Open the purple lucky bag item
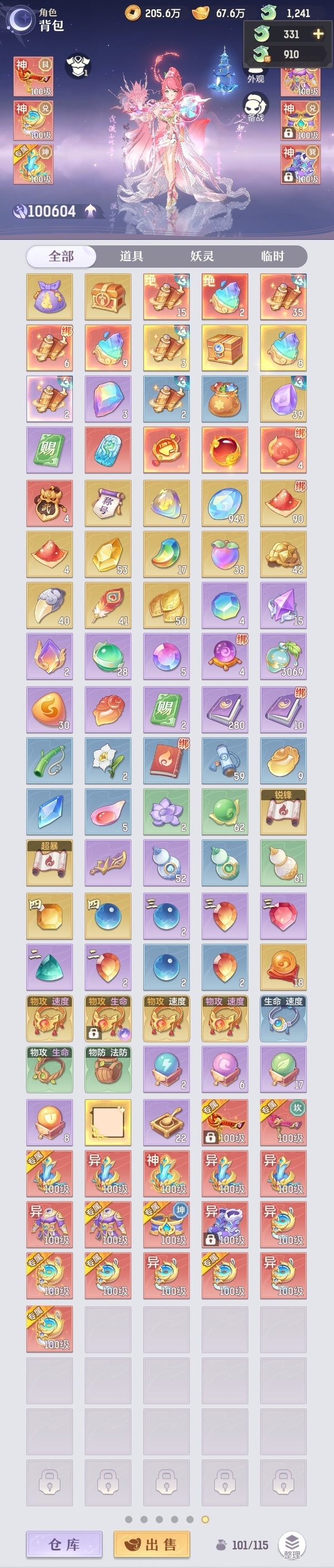The height and width of the screenshot is (1568, 334). [50, 297]
